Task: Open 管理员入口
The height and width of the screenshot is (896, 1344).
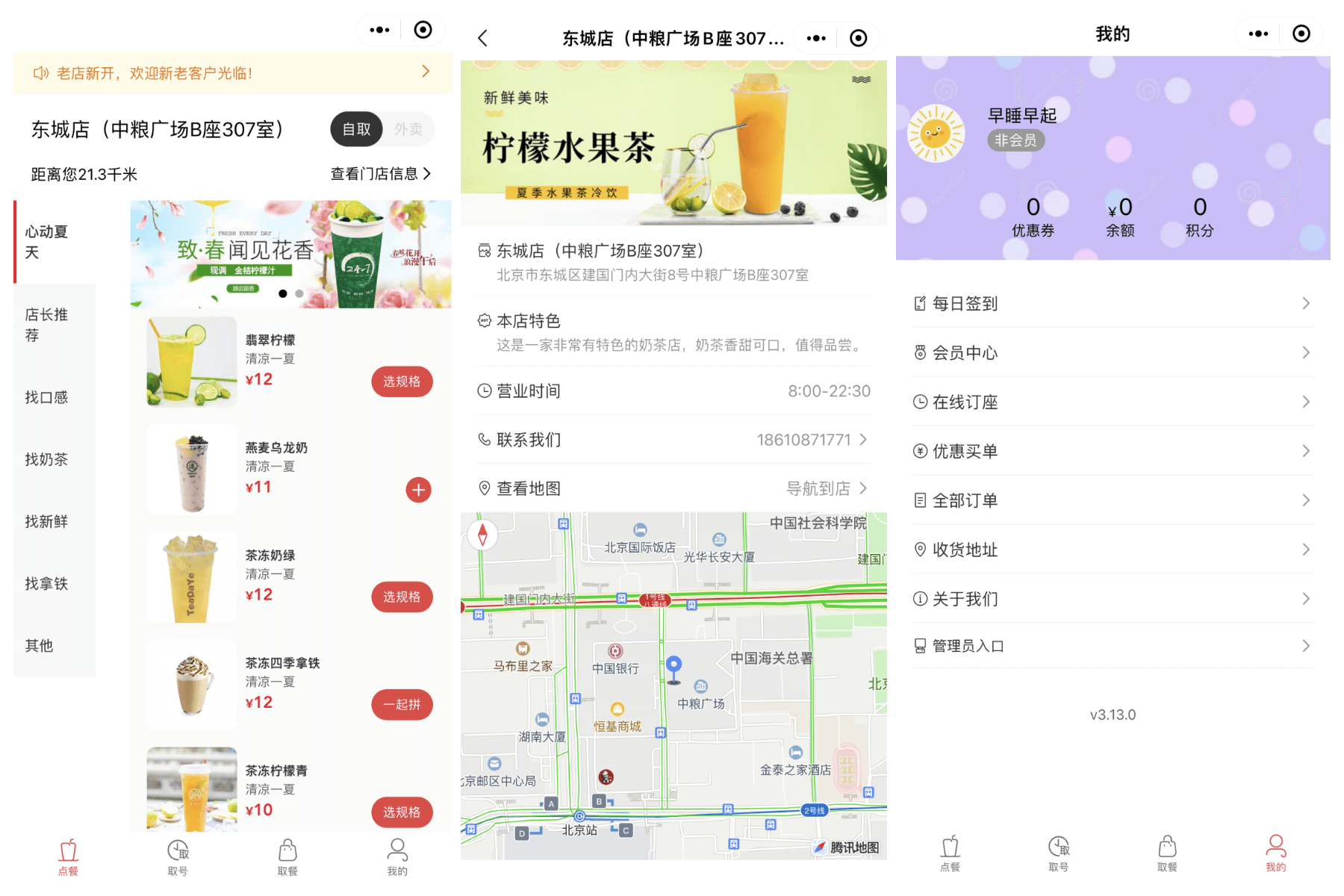Action: click(1113, 646)
